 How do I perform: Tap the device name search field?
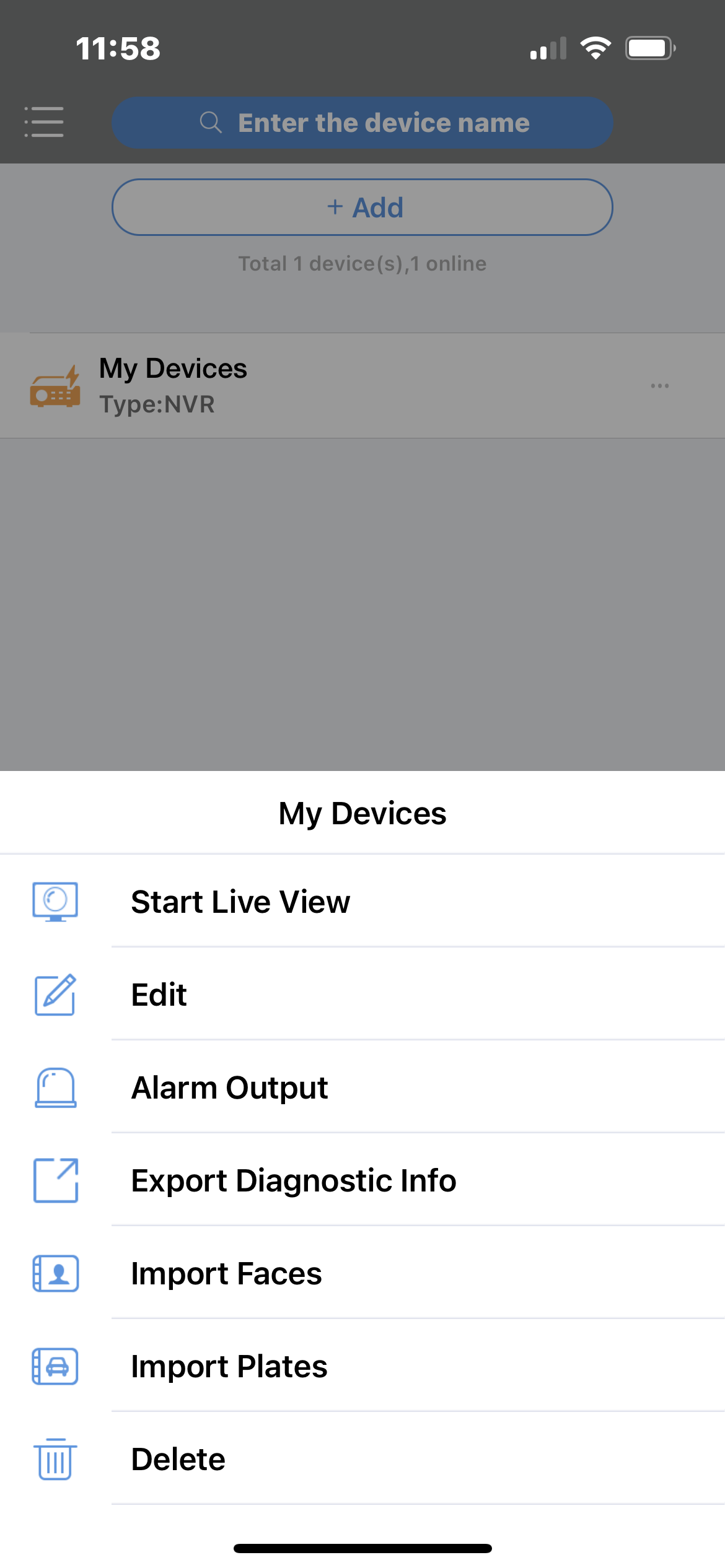[x=362, y=123]
